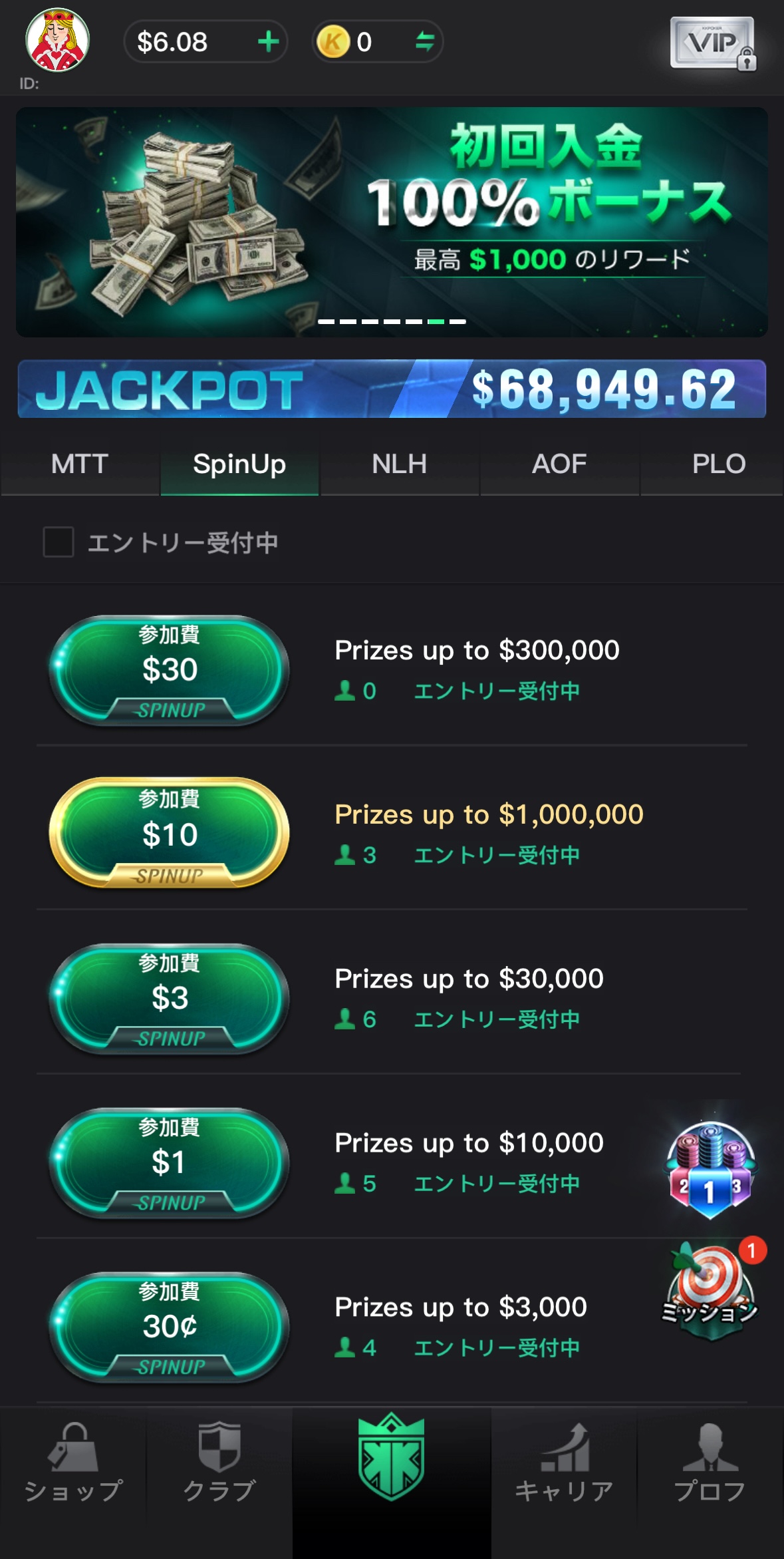Open the profile avatar

[x=57, y=41]
